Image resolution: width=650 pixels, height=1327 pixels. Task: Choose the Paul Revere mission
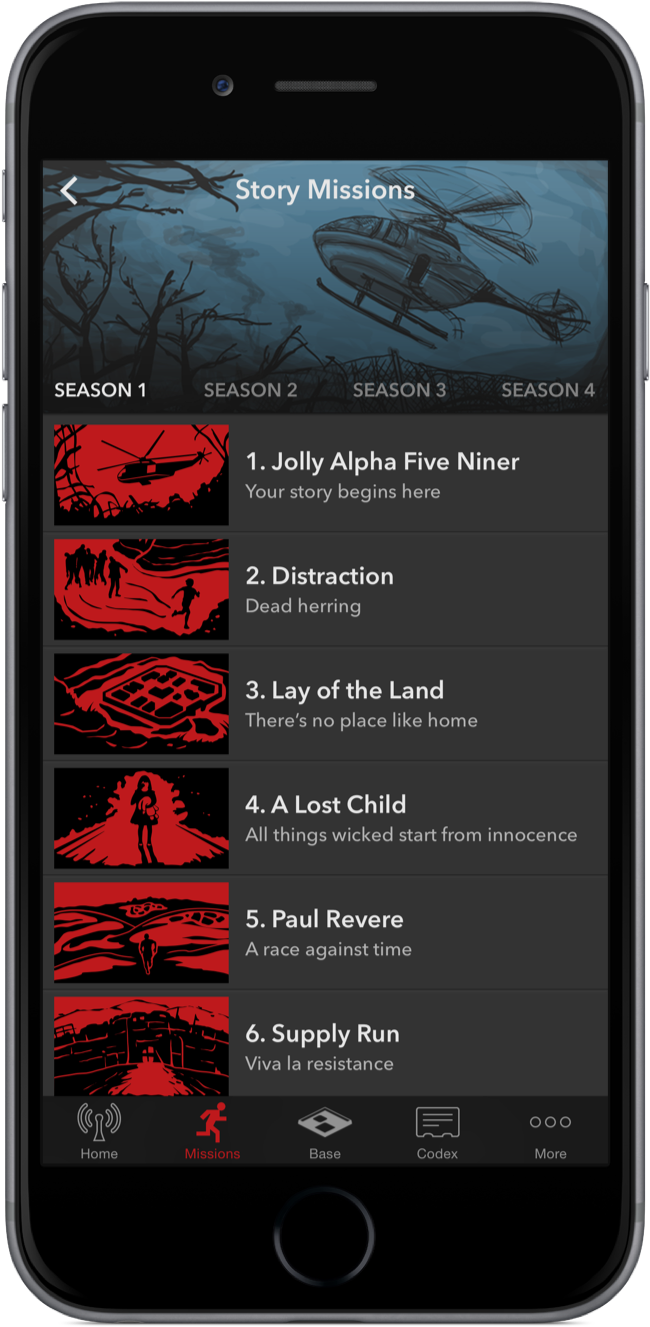click(x=325, y=932)
